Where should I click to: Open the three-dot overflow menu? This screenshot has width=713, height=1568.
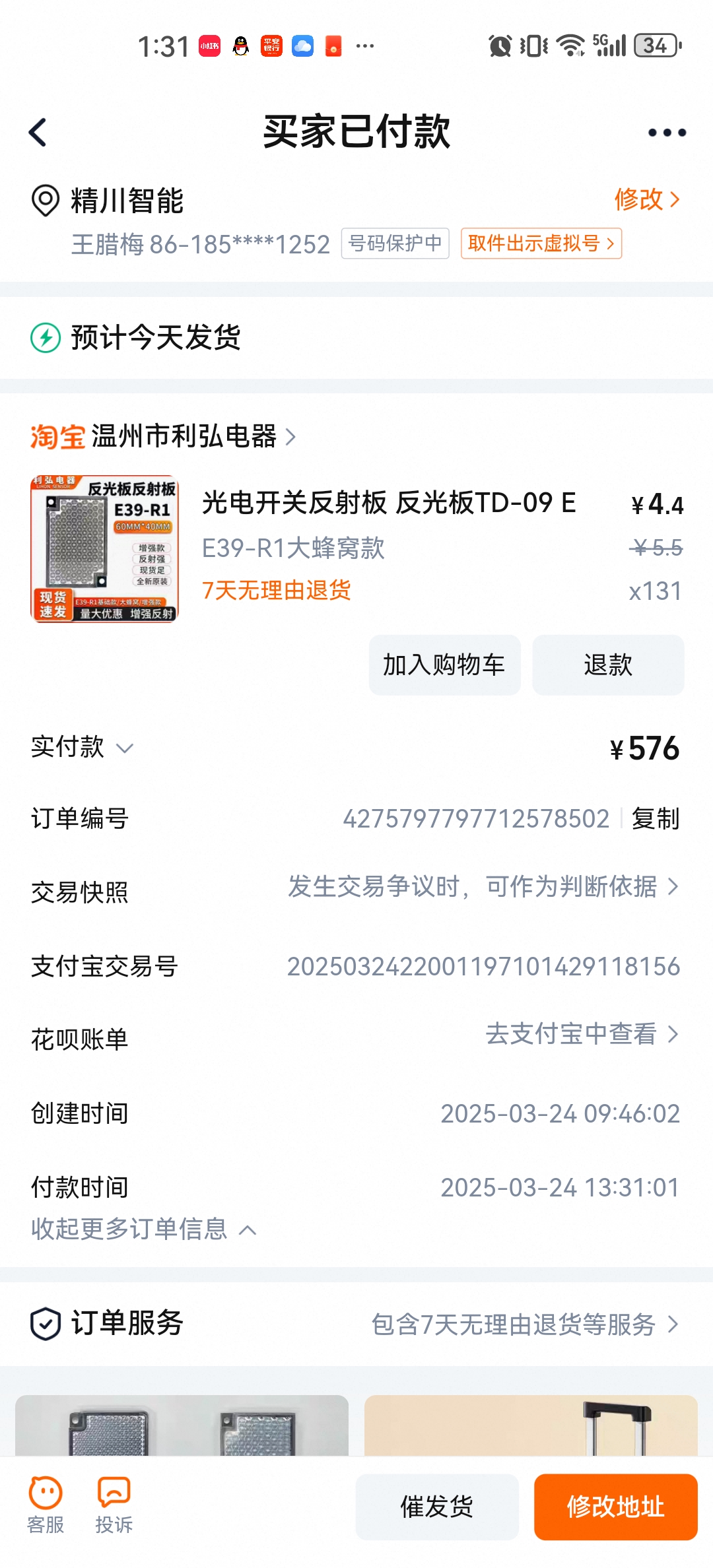pos(666,133)
